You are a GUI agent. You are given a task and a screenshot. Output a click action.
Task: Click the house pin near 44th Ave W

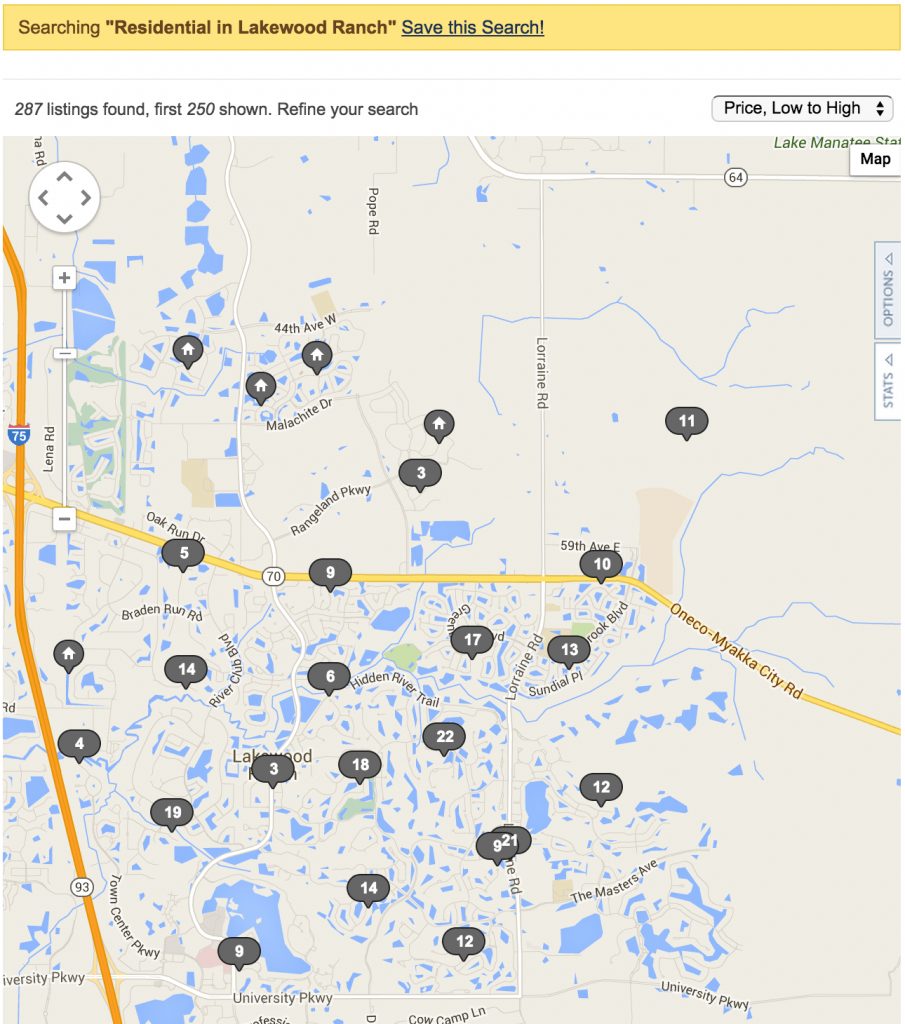317,354
